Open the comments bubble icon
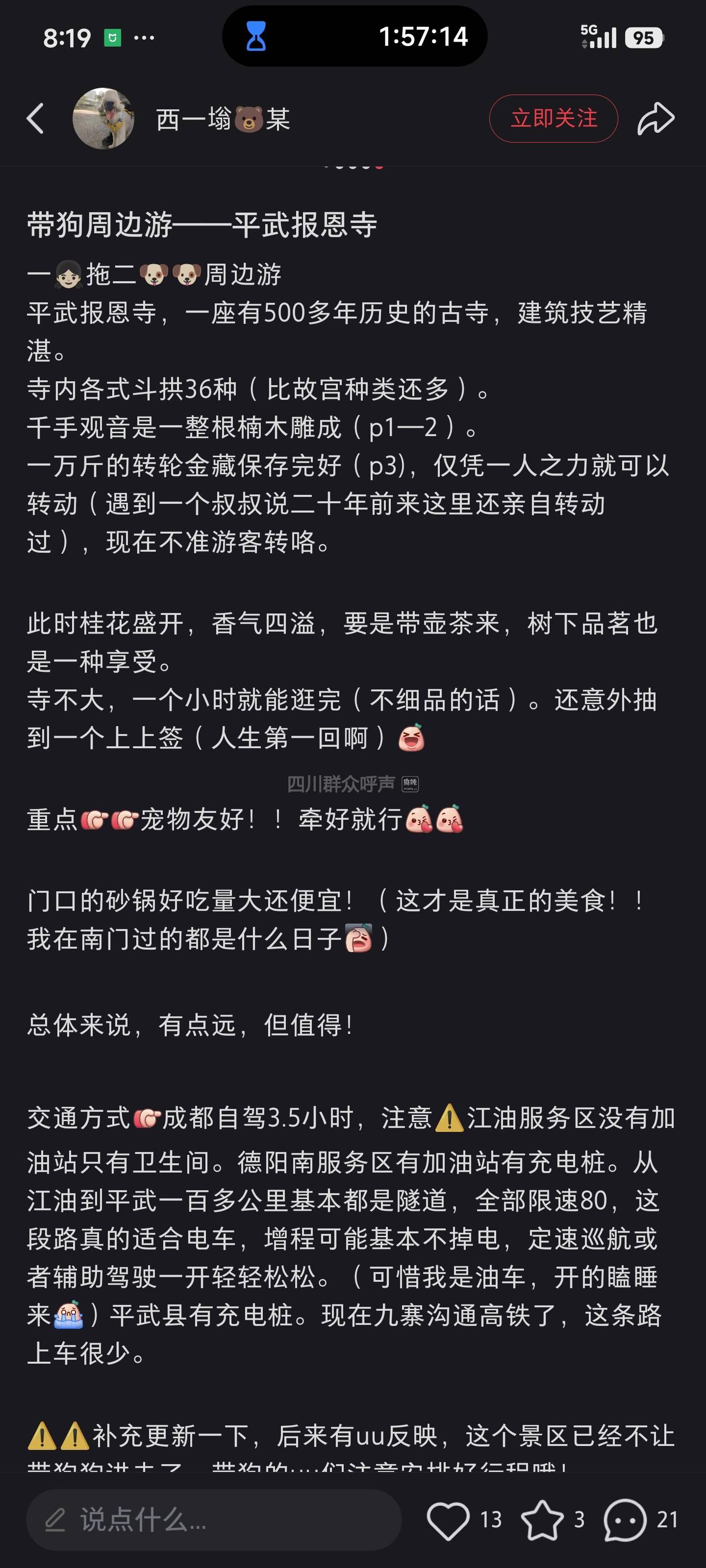The width and height of the screenshot is (706, 1568). 625,1520
